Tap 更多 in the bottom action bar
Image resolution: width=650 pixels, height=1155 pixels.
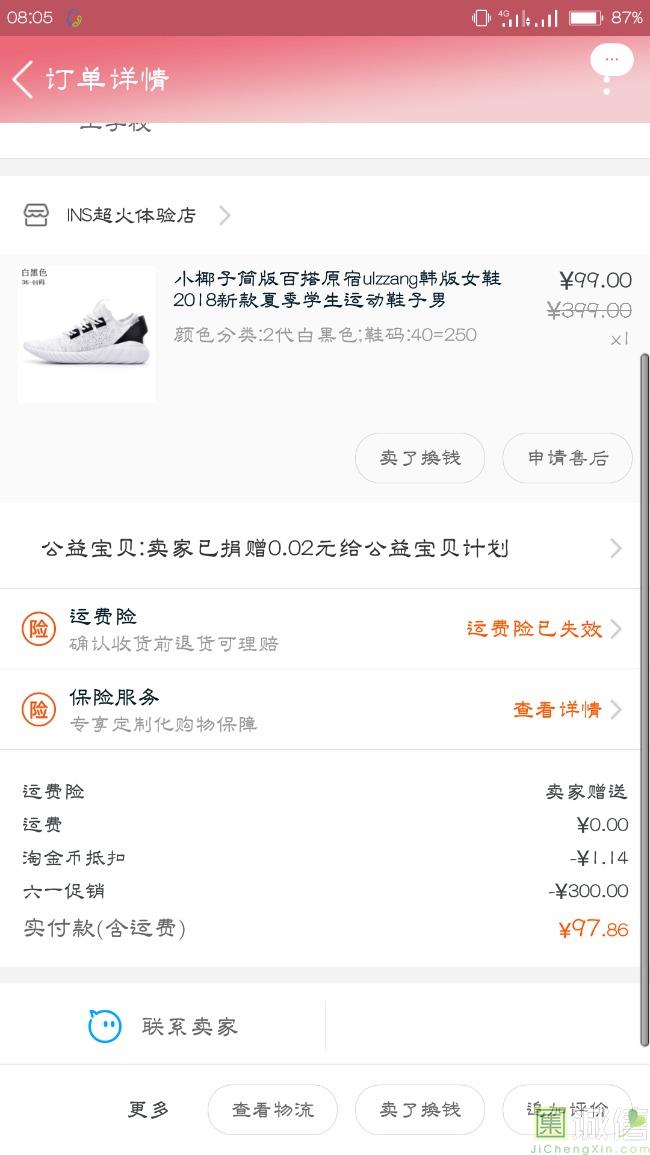point(148,1110)
